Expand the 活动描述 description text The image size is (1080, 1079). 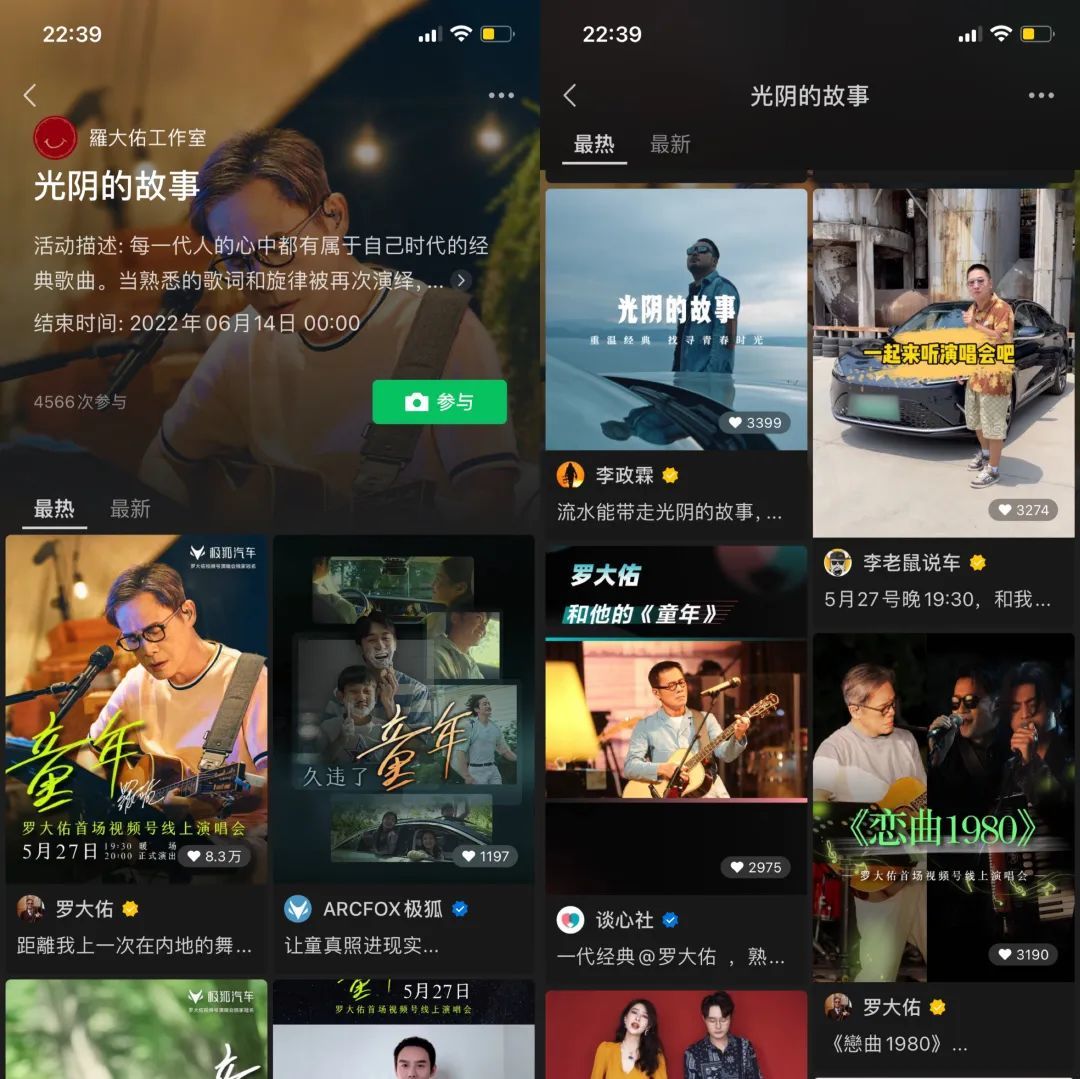click(461, 282)
